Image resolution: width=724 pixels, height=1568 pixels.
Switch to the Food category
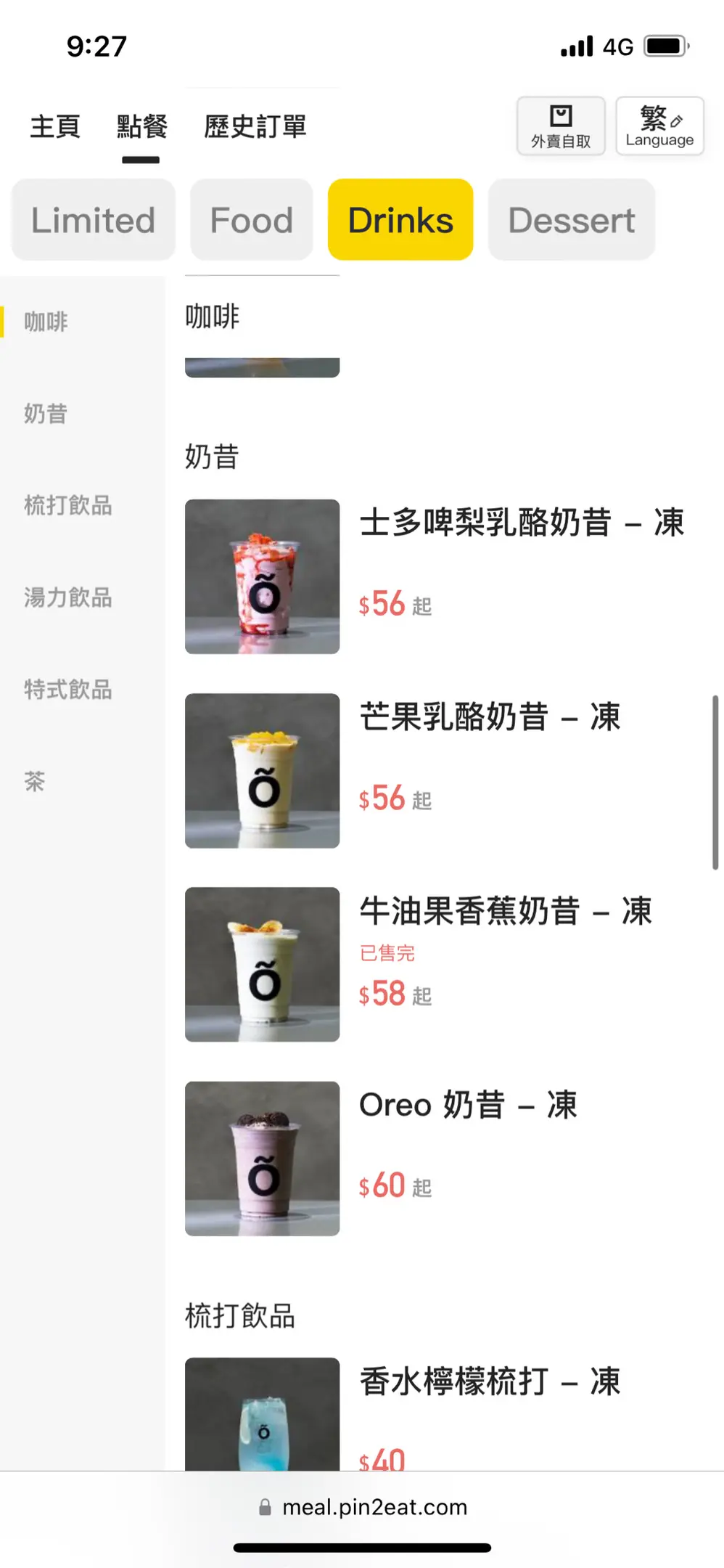(251, 220)
